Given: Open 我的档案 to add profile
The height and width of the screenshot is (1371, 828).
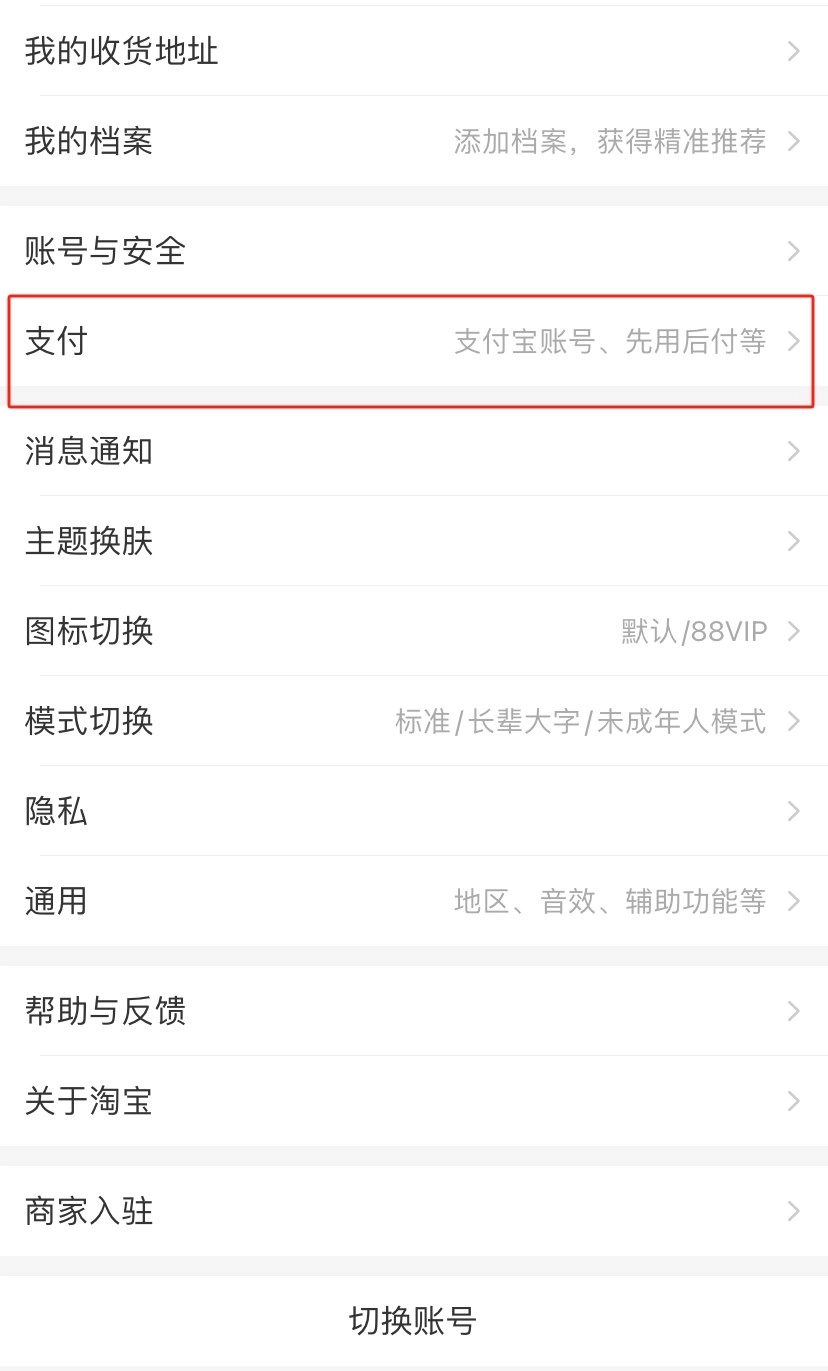Looking at the screenshot, I should (414, 141).
